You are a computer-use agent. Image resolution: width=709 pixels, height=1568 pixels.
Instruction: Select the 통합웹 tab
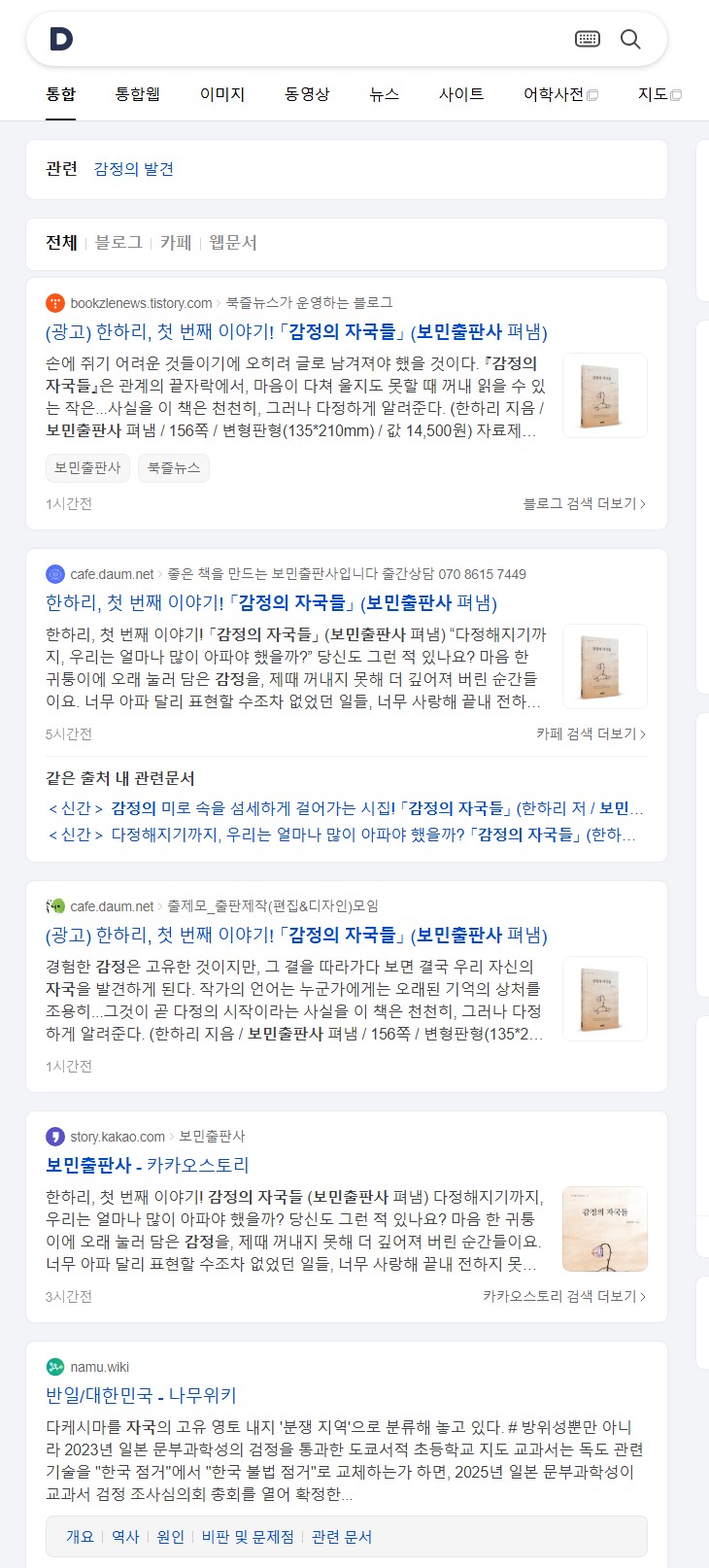pos(137,94)
